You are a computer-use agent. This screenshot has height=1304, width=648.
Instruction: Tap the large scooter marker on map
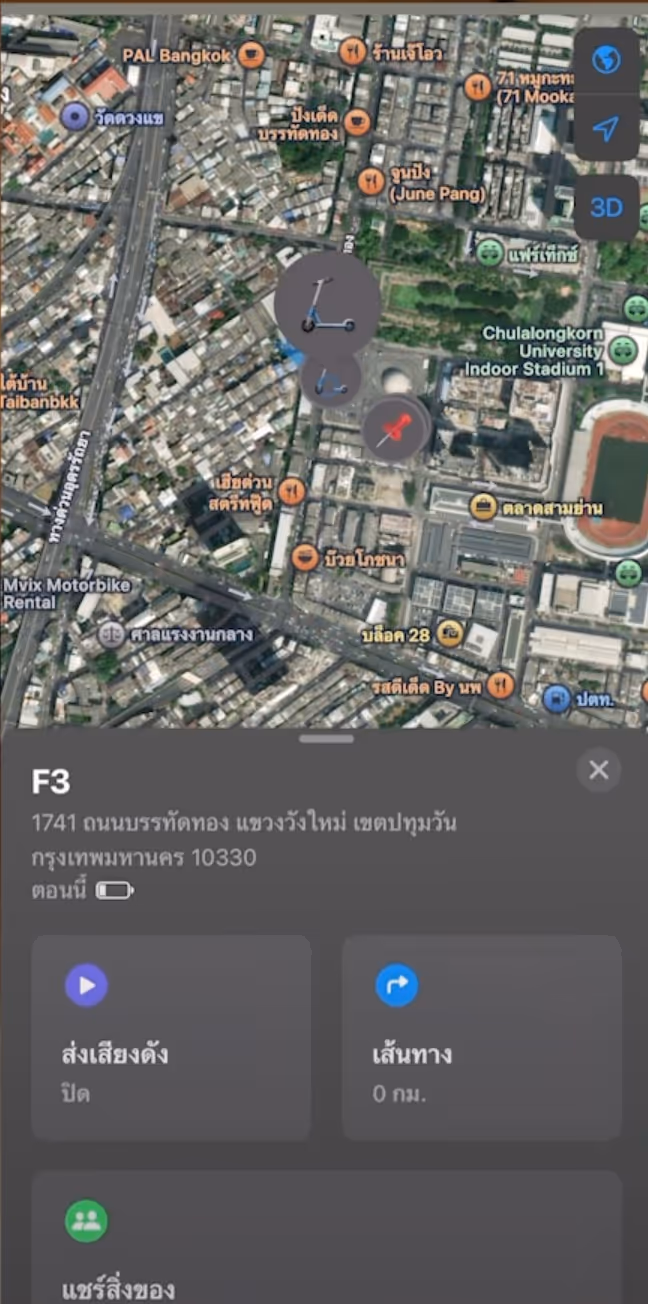[x=328, y=304]
